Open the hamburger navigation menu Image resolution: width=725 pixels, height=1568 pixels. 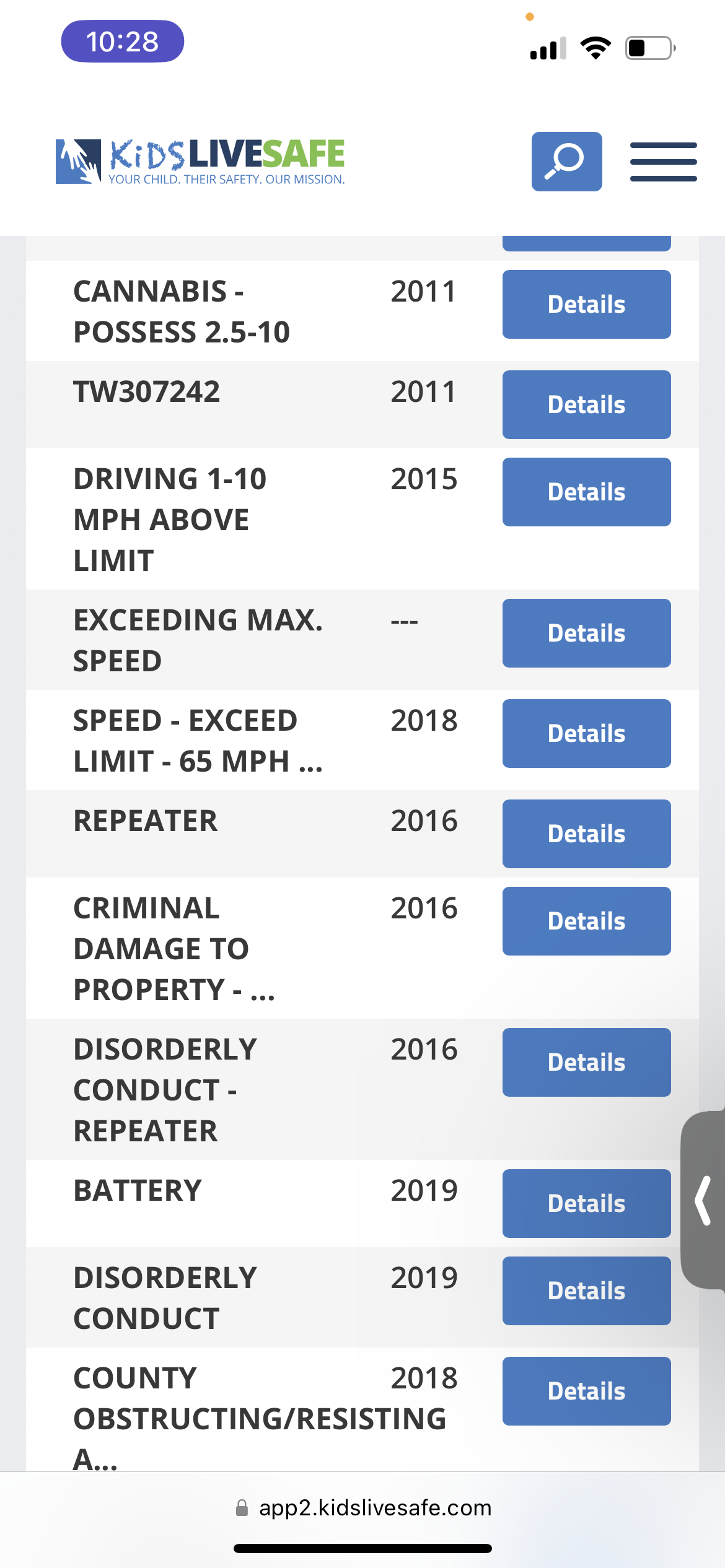coord(663,162)
